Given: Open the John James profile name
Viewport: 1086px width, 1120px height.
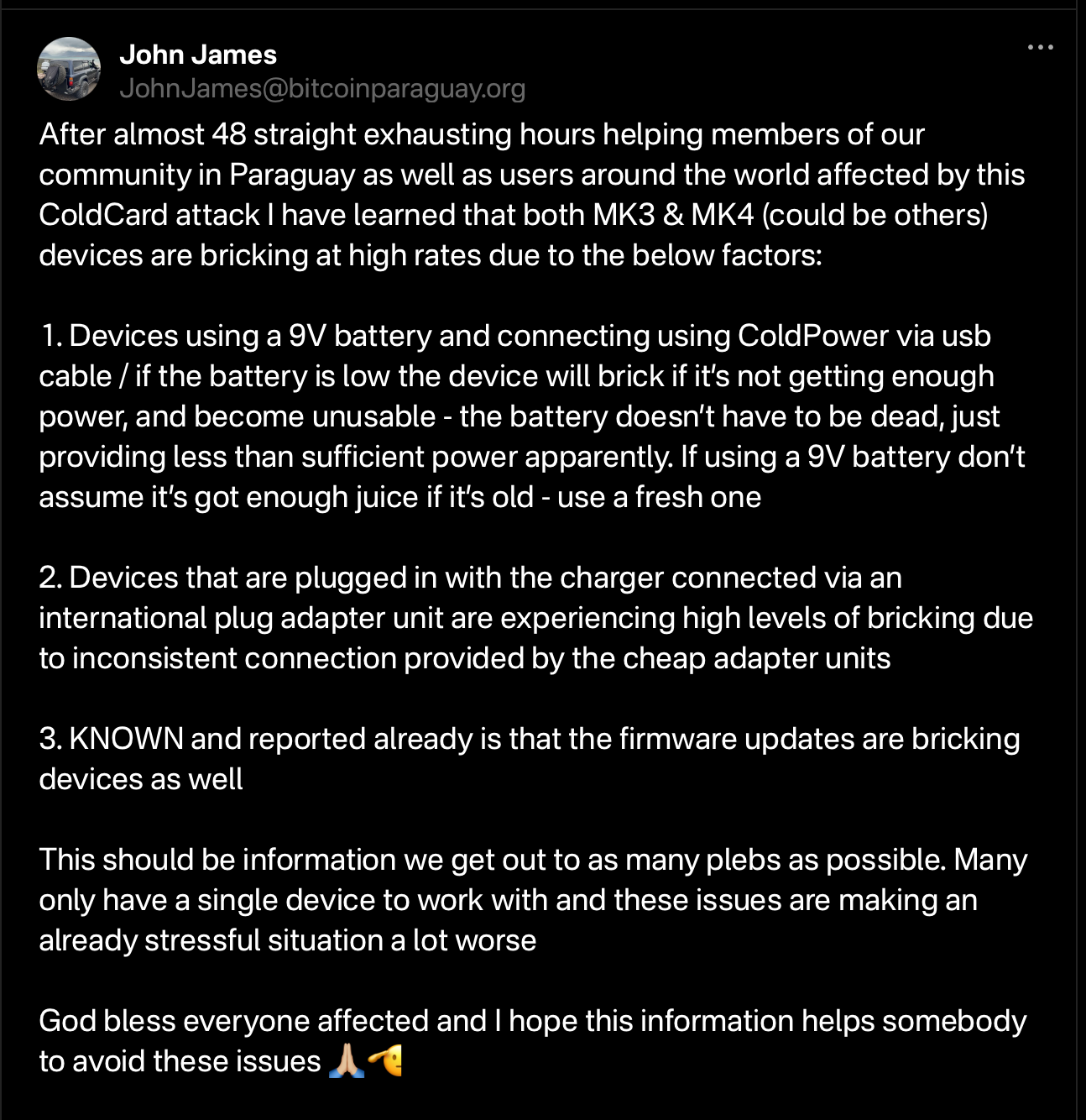Looking at the screenshot, I should pos(198,55).
